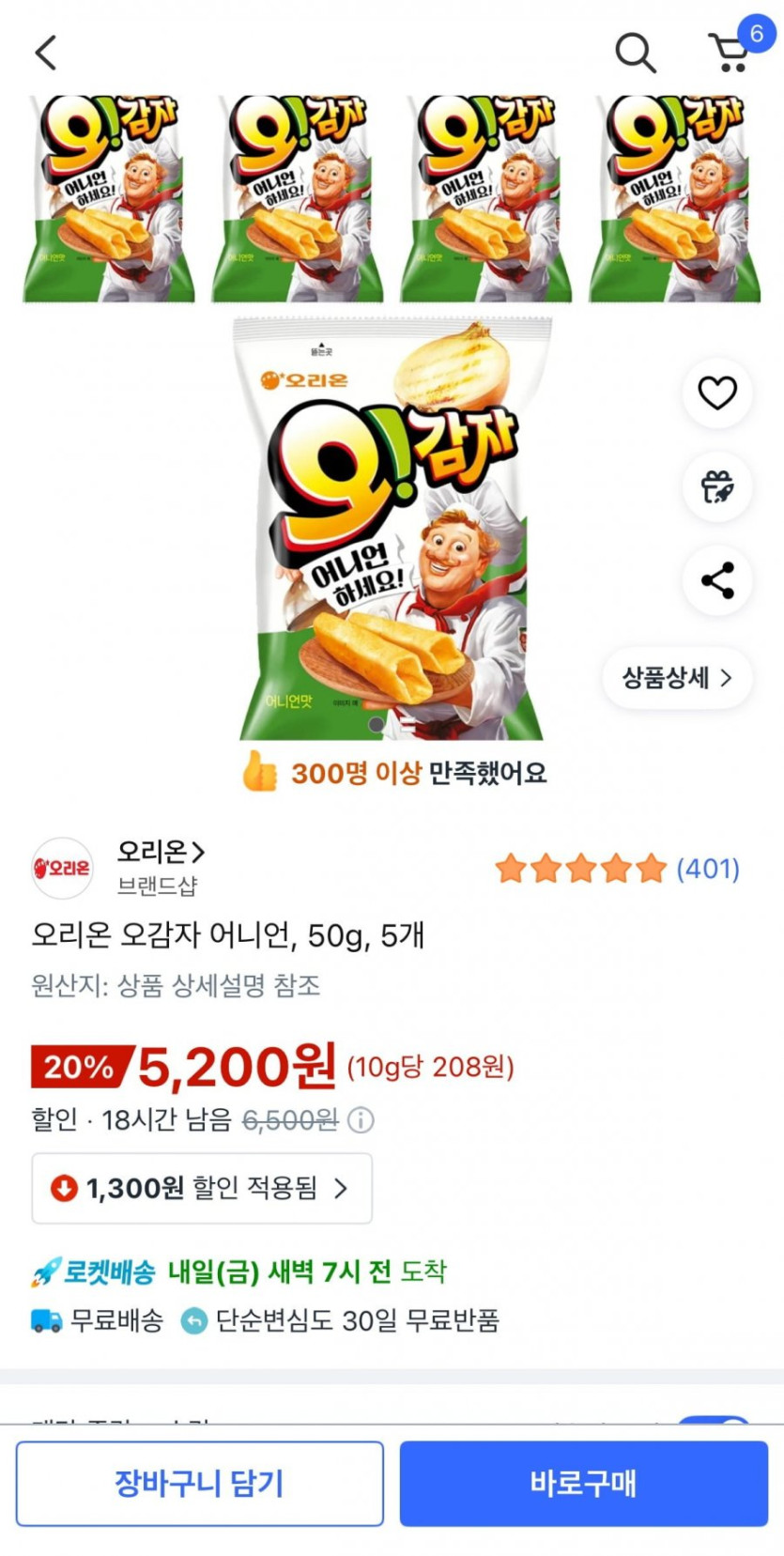View the (401) customer reviews
The image size is (784, 1556).
click(x=704, y=870)
